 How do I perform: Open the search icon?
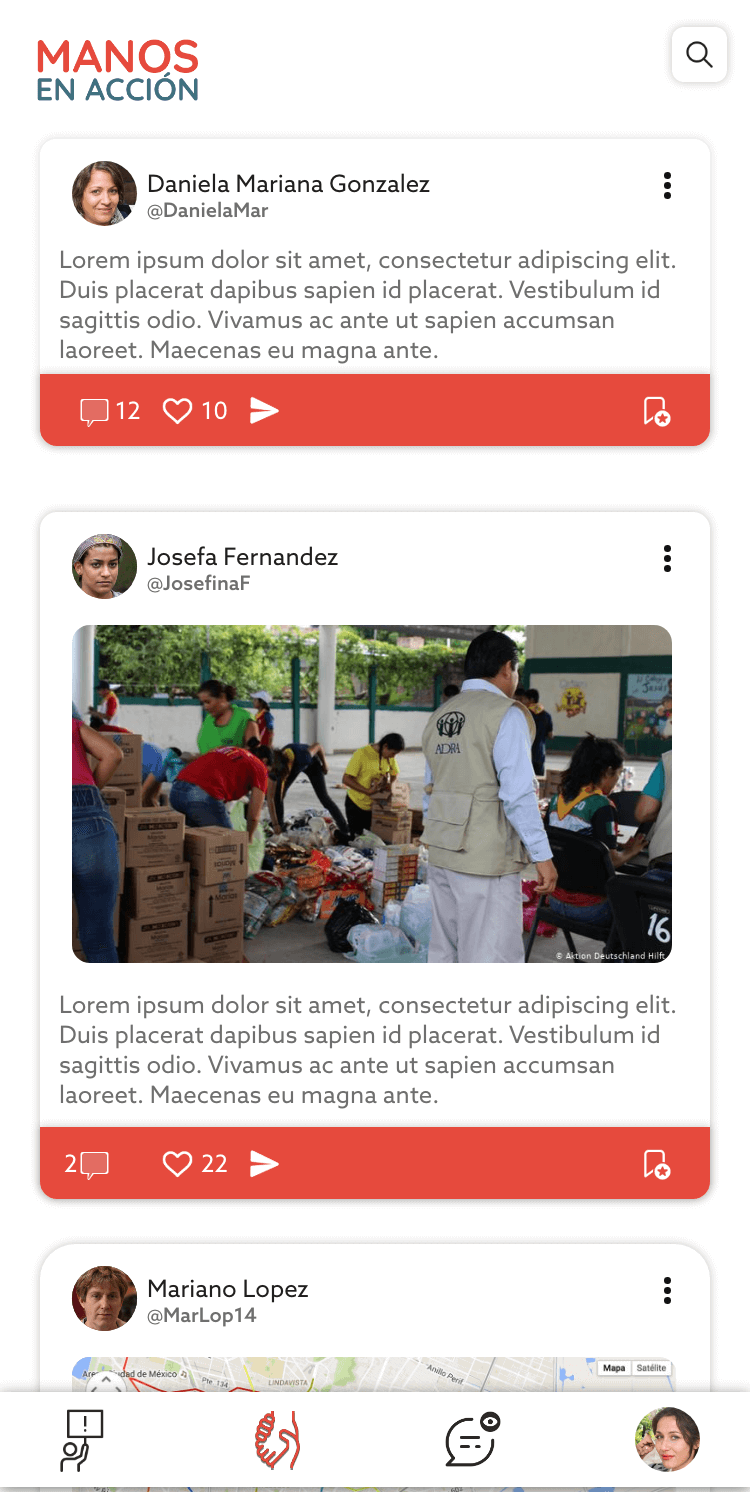point(699,55)
